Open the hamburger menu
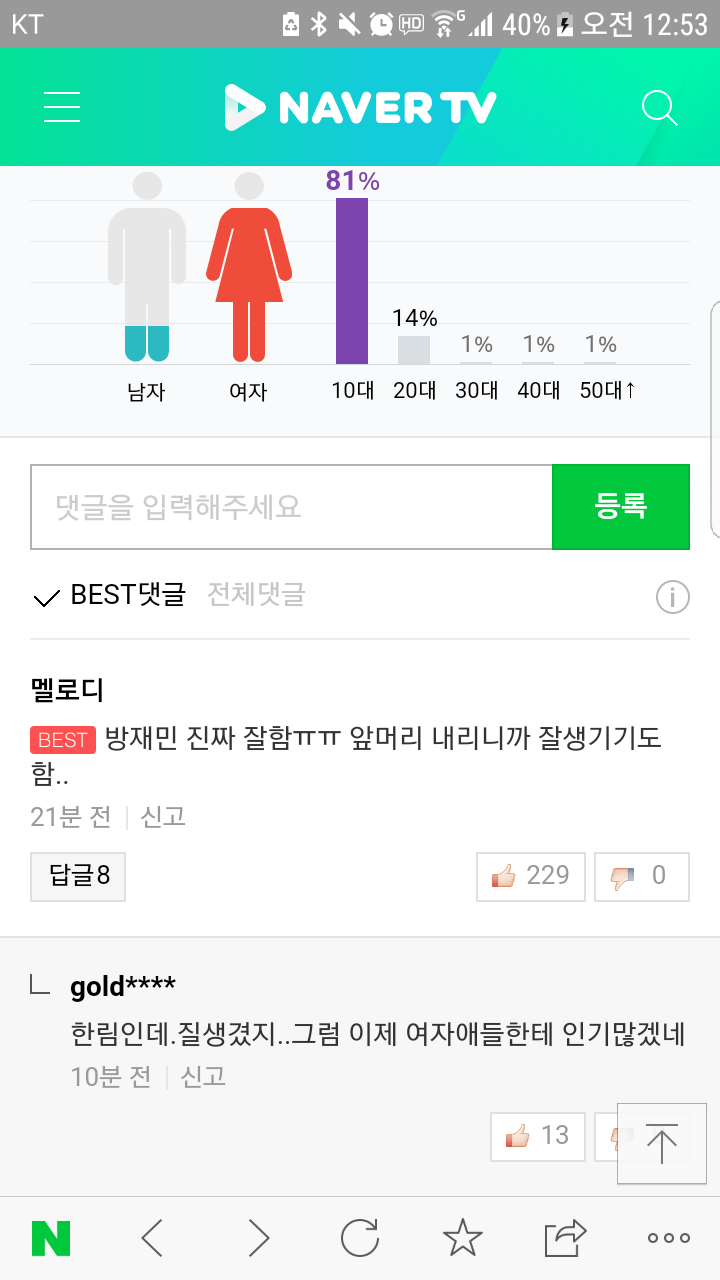Screen dimensions: 720x1280 tap(62, 108)
